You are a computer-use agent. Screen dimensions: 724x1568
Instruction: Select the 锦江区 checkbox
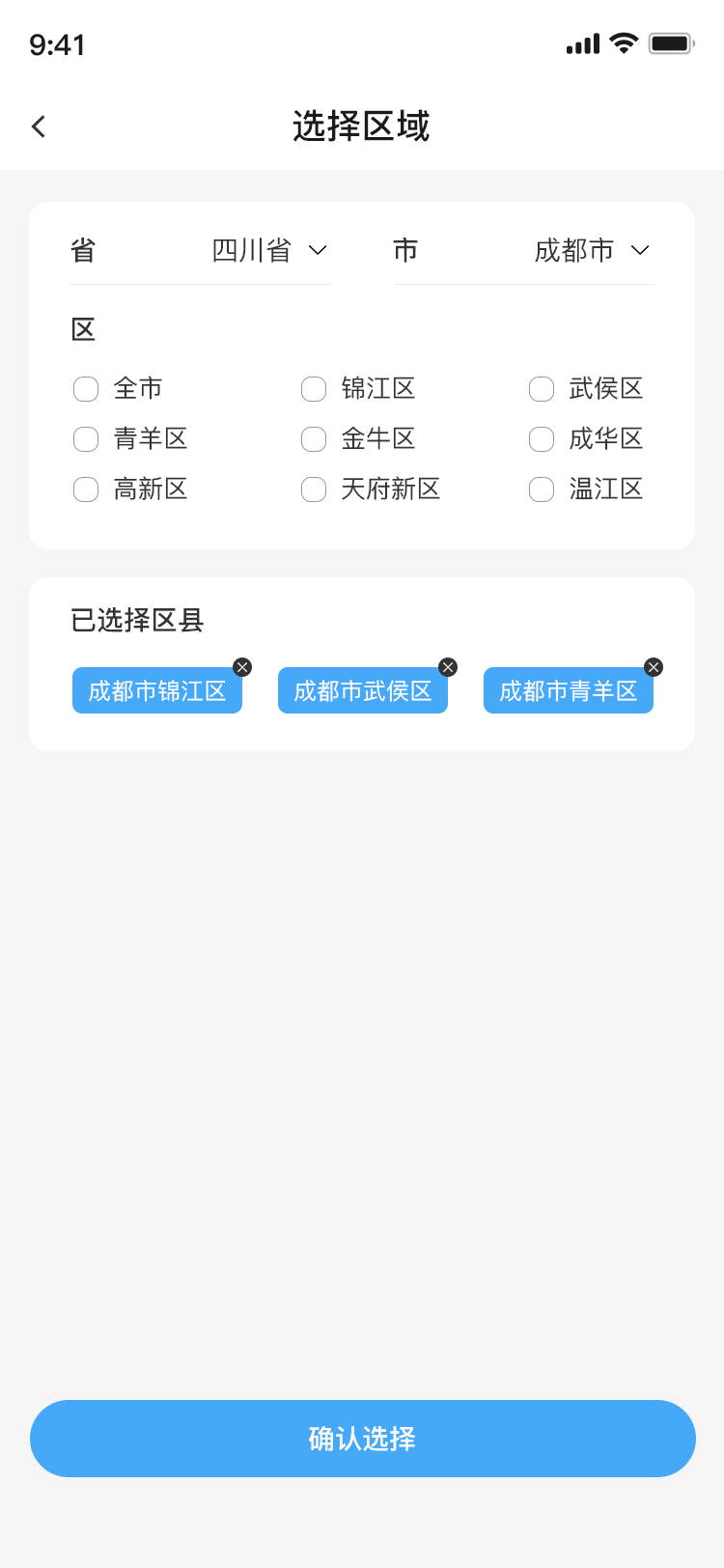coord(314,389)
